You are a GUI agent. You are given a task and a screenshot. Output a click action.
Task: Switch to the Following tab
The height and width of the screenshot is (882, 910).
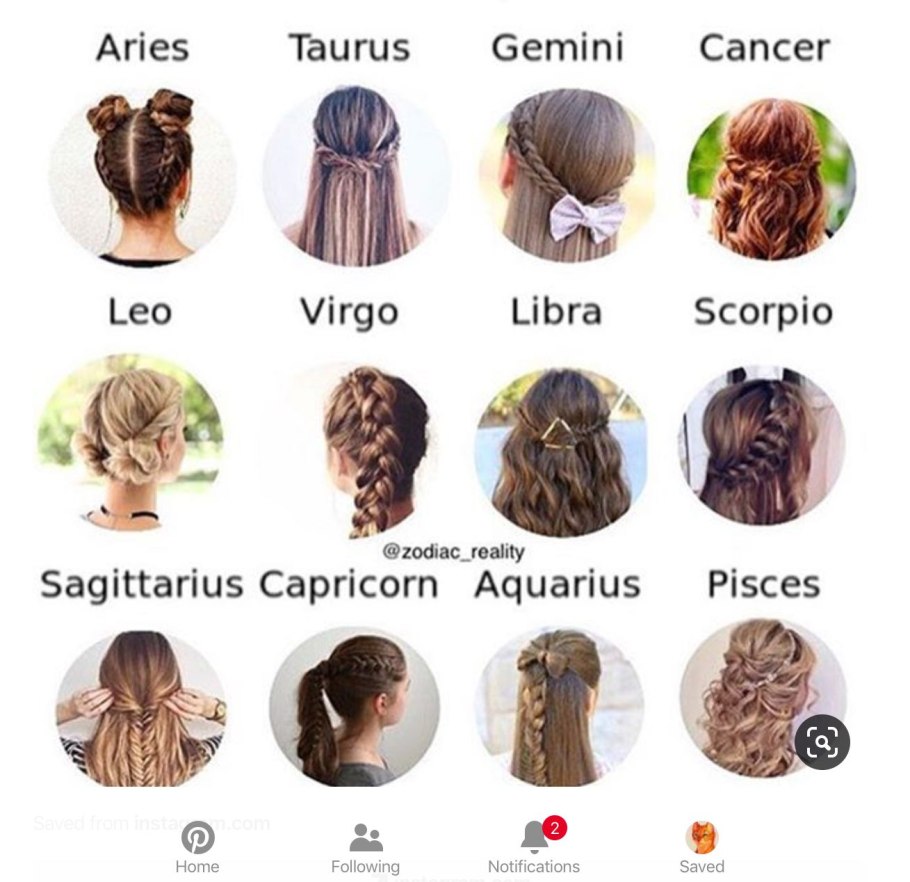(x=365, y=846)
